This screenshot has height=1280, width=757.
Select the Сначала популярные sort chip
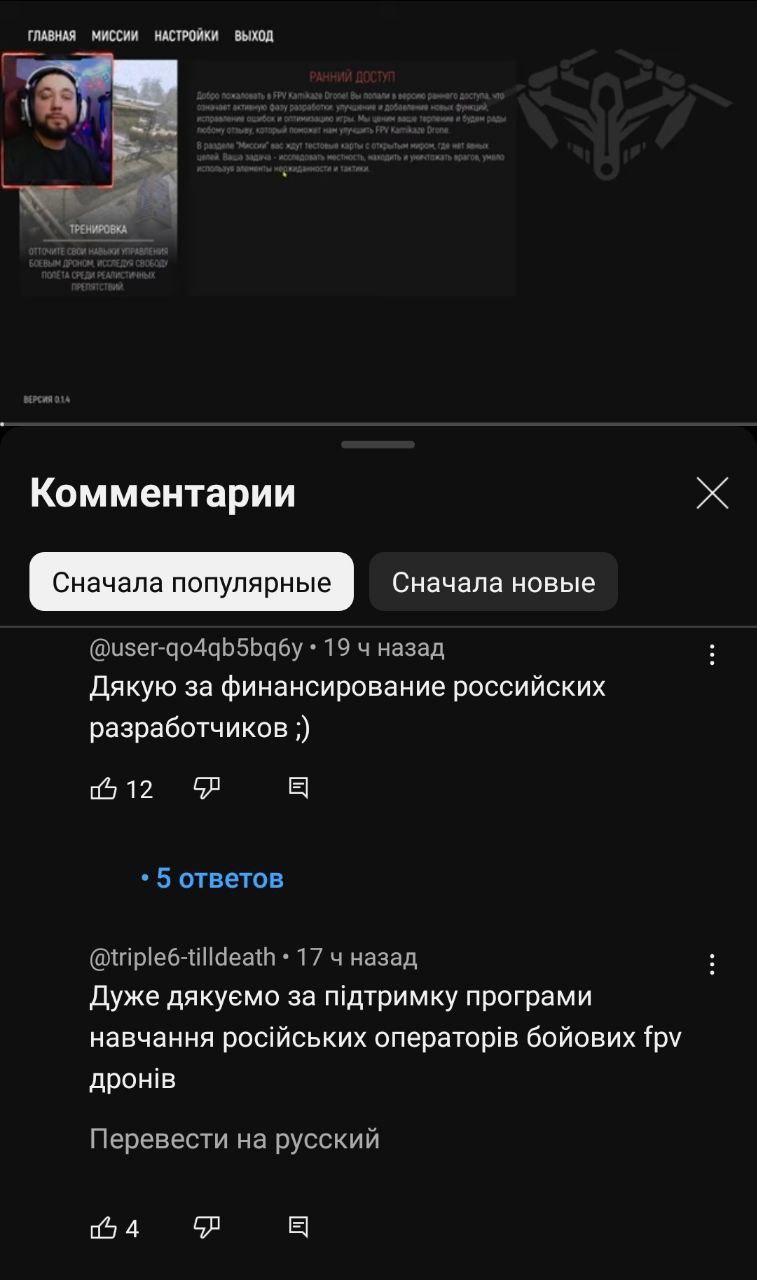click(191, 582)
